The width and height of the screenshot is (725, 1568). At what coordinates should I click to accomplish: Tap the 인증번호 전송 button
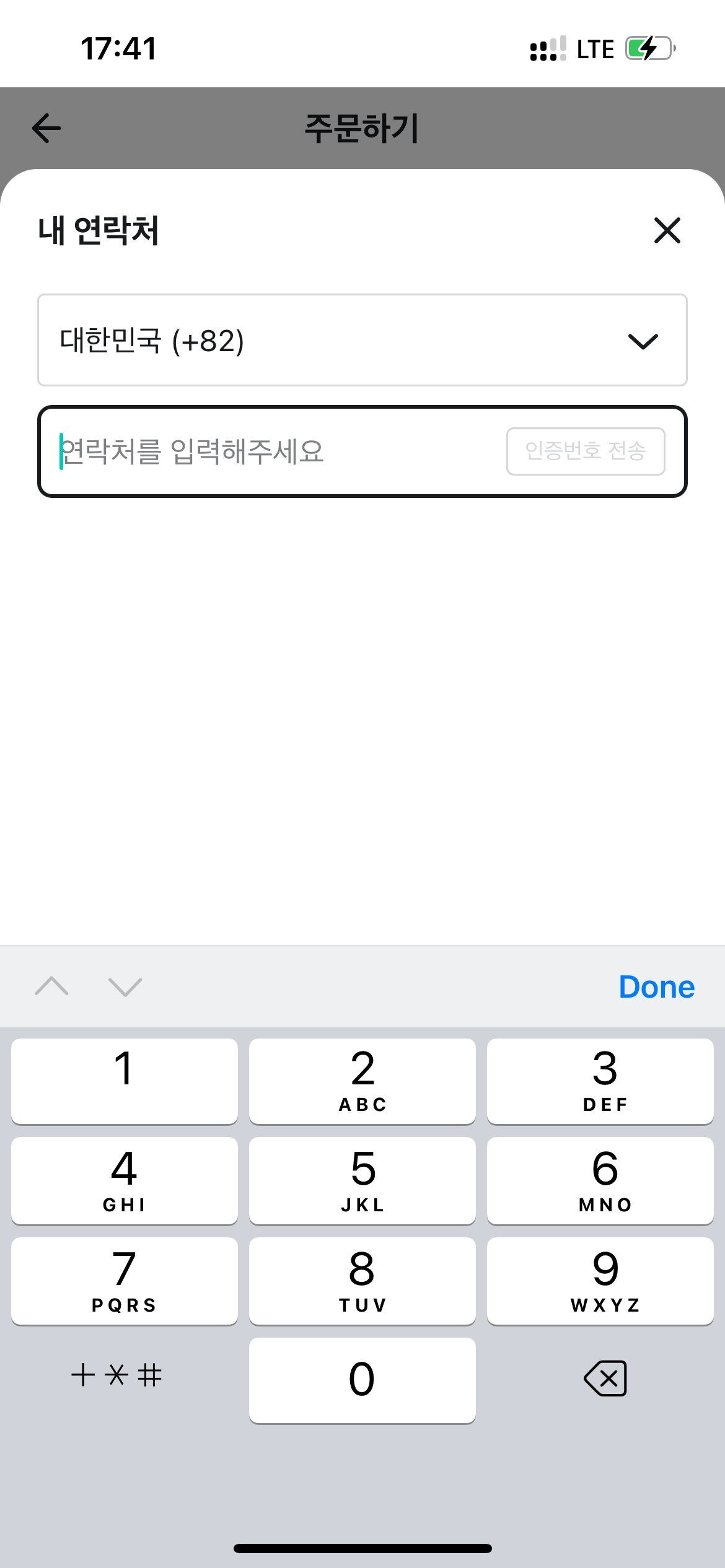click(x=585, y=451)
